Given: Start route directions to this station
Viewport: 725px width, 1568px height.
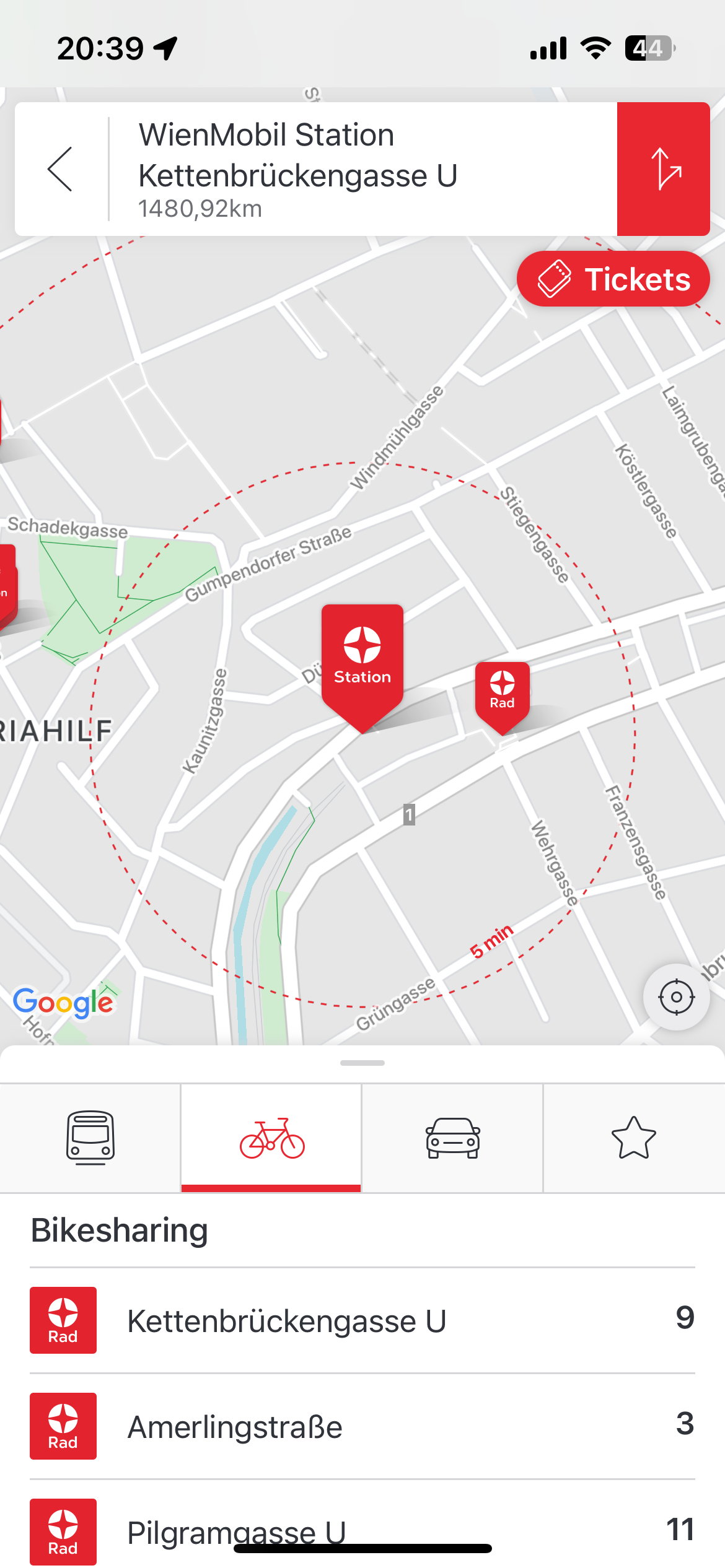Looking at the screenshot, I should [x=663, y=169].
